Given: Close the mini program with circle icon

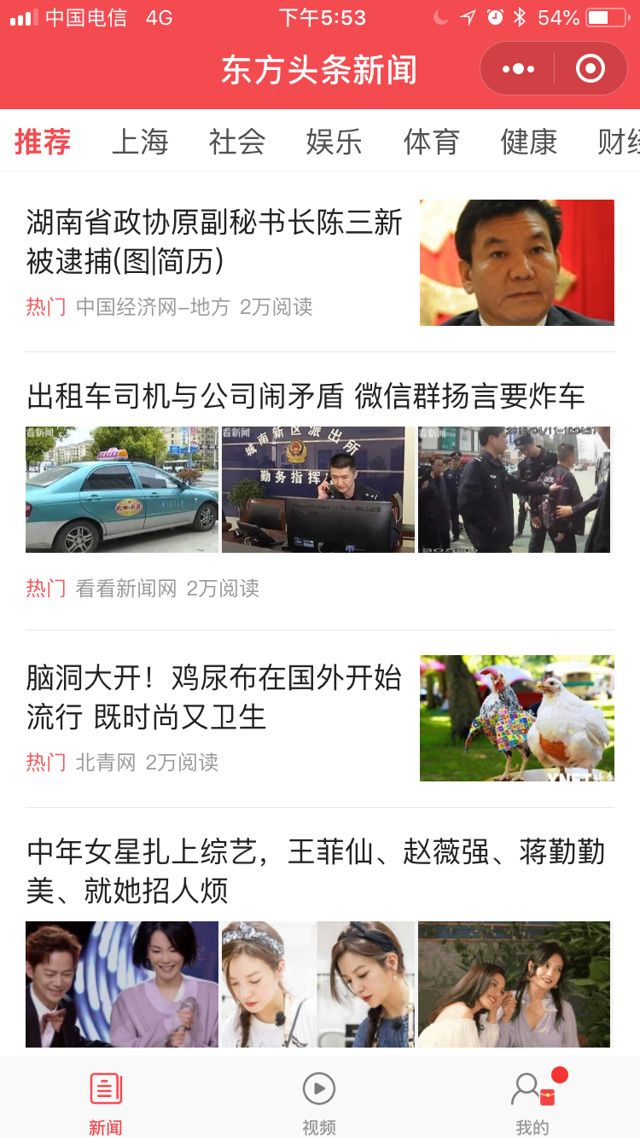Looking at the screenshot, I should [590, 69].
